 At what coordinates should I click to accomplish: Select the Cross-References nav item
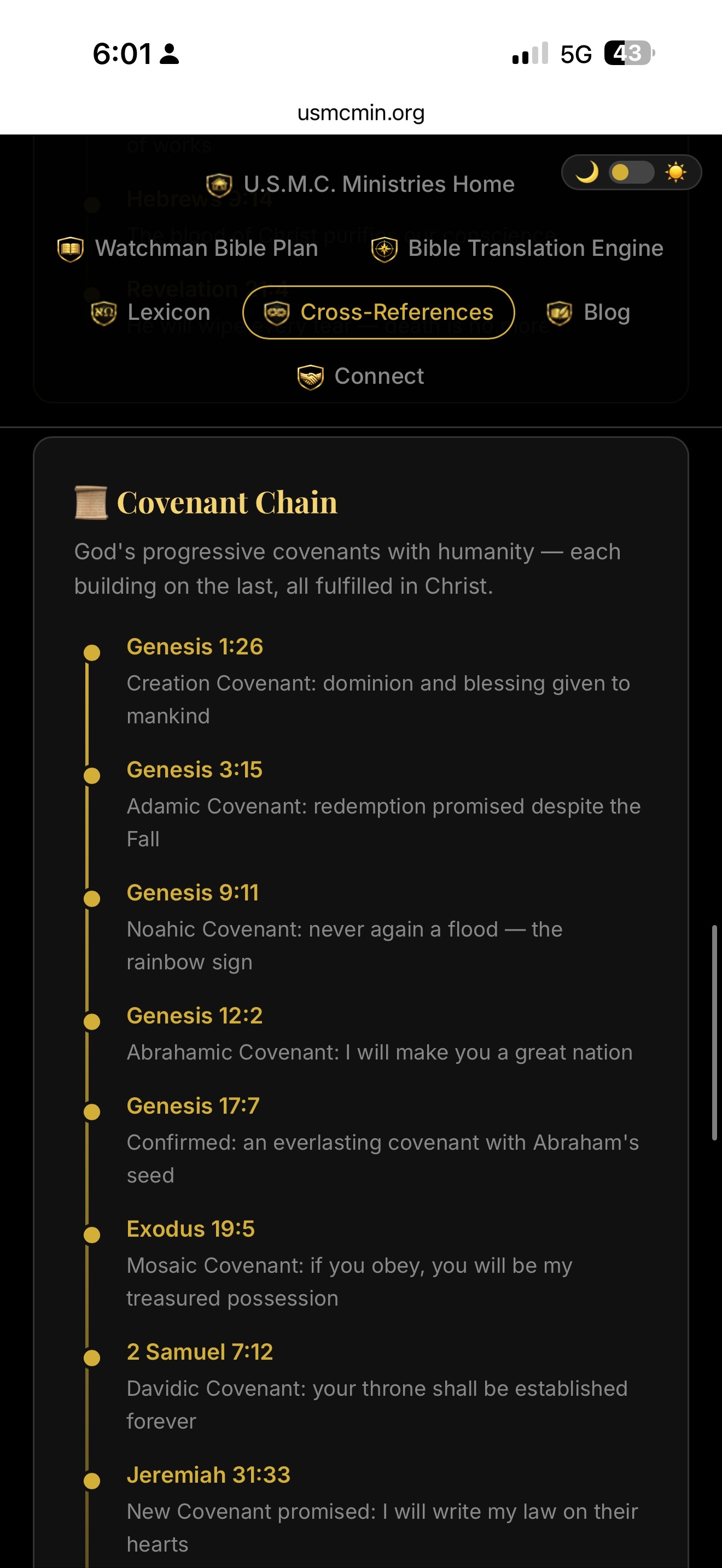pos(379,312)
